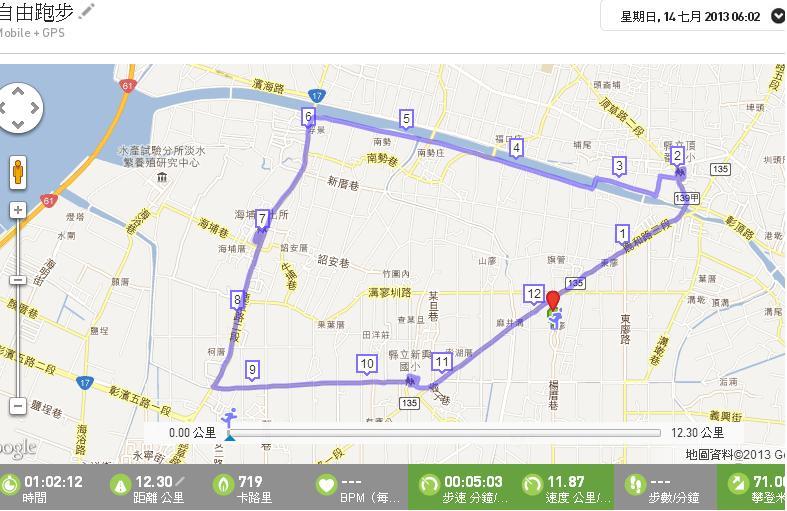Open the run date dropdown

778,17
